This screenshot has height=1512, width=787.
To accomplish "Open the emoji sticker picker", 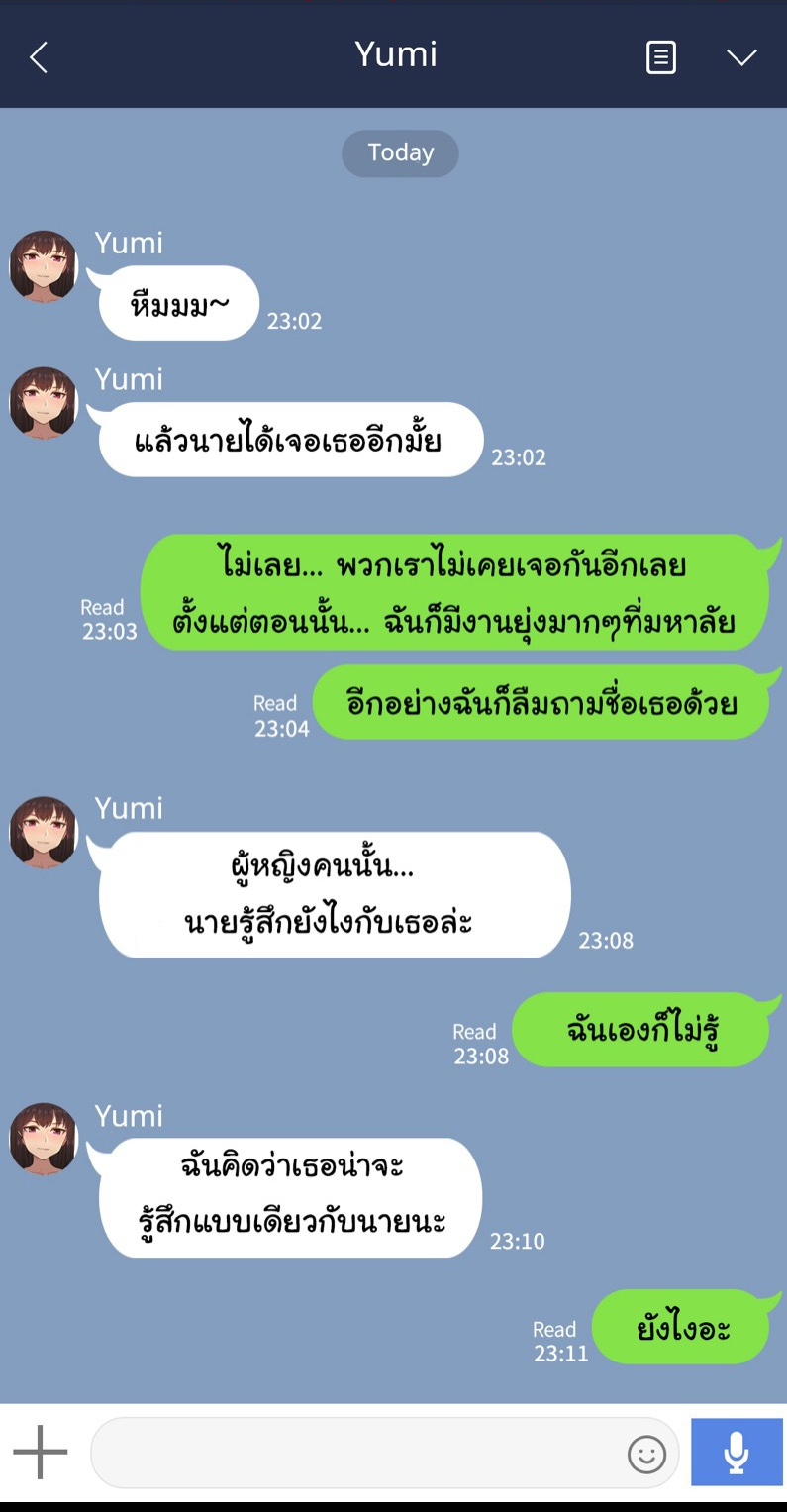I will coord(646,1455).
